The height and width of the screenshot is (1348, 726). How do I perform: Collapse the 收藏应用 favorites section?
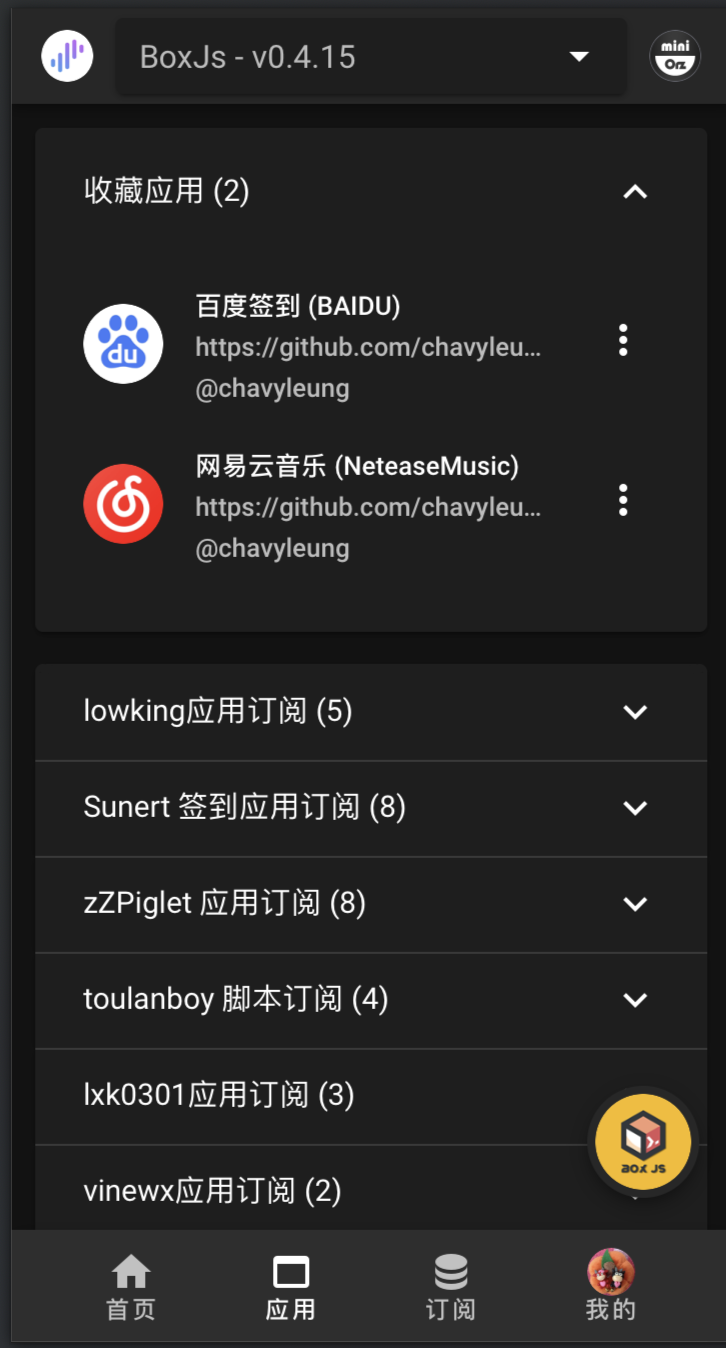click(636, 192)
